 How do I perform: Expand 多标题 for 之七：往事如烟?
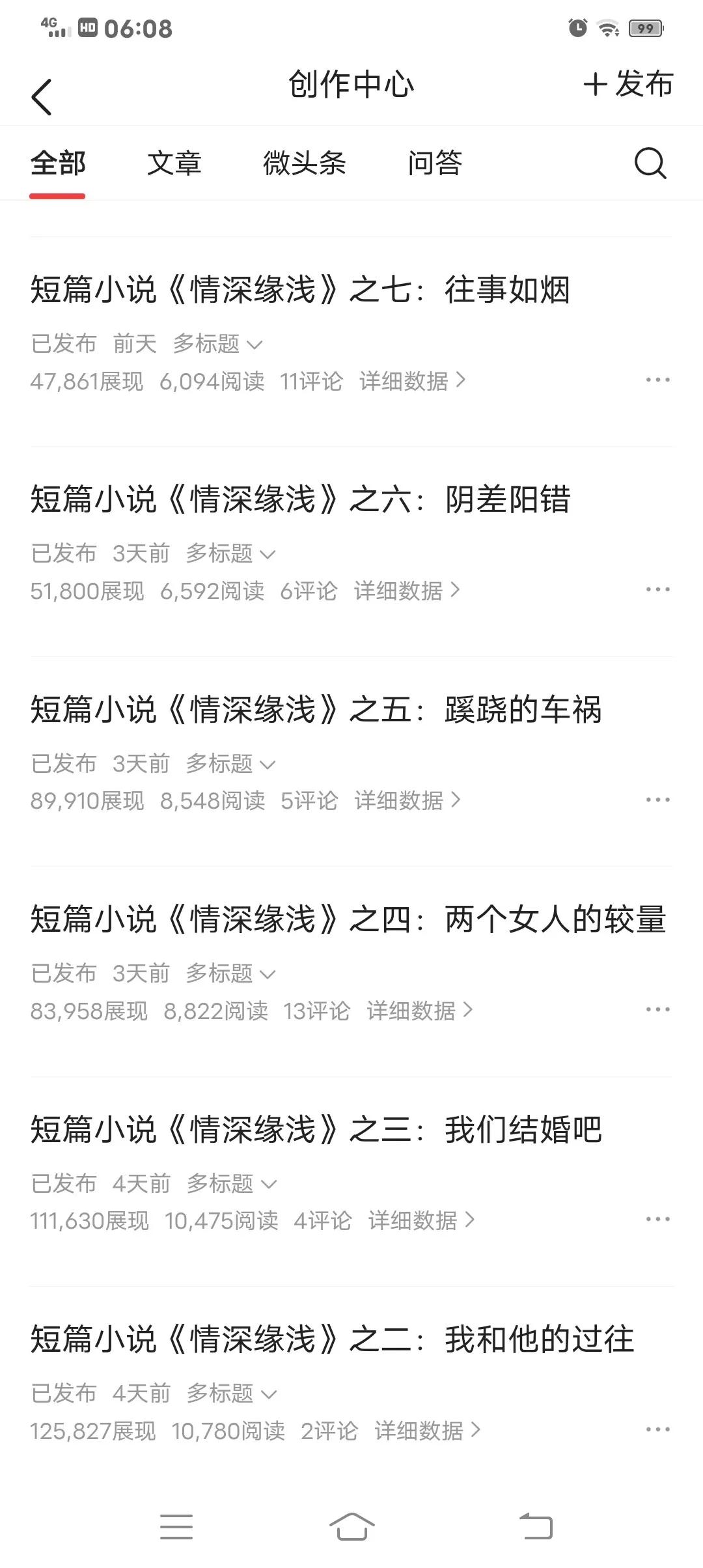tap(217, 343)
